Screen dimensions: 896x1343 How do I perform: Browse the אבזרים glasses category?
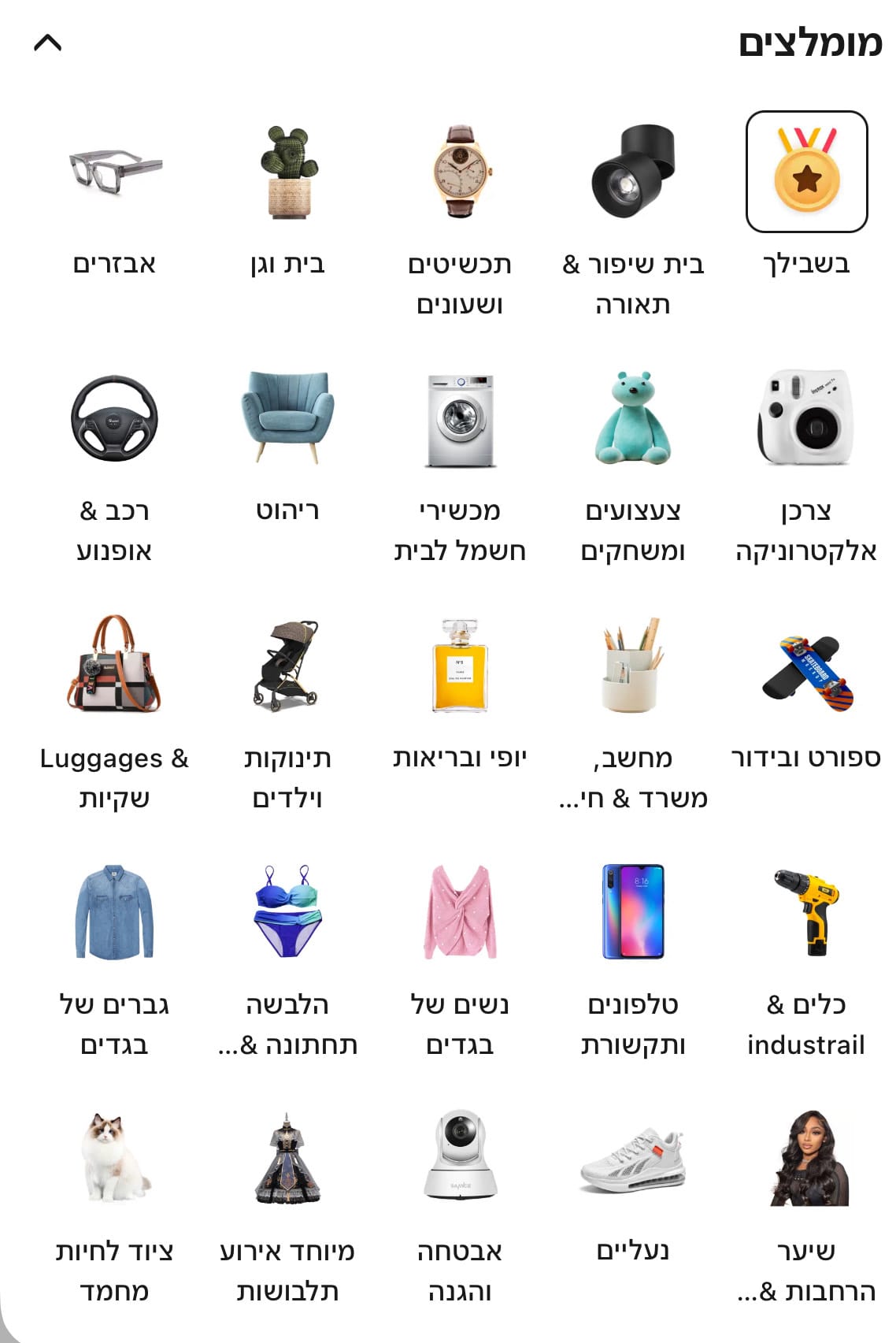pyautogui.click(x=115, y=173)
